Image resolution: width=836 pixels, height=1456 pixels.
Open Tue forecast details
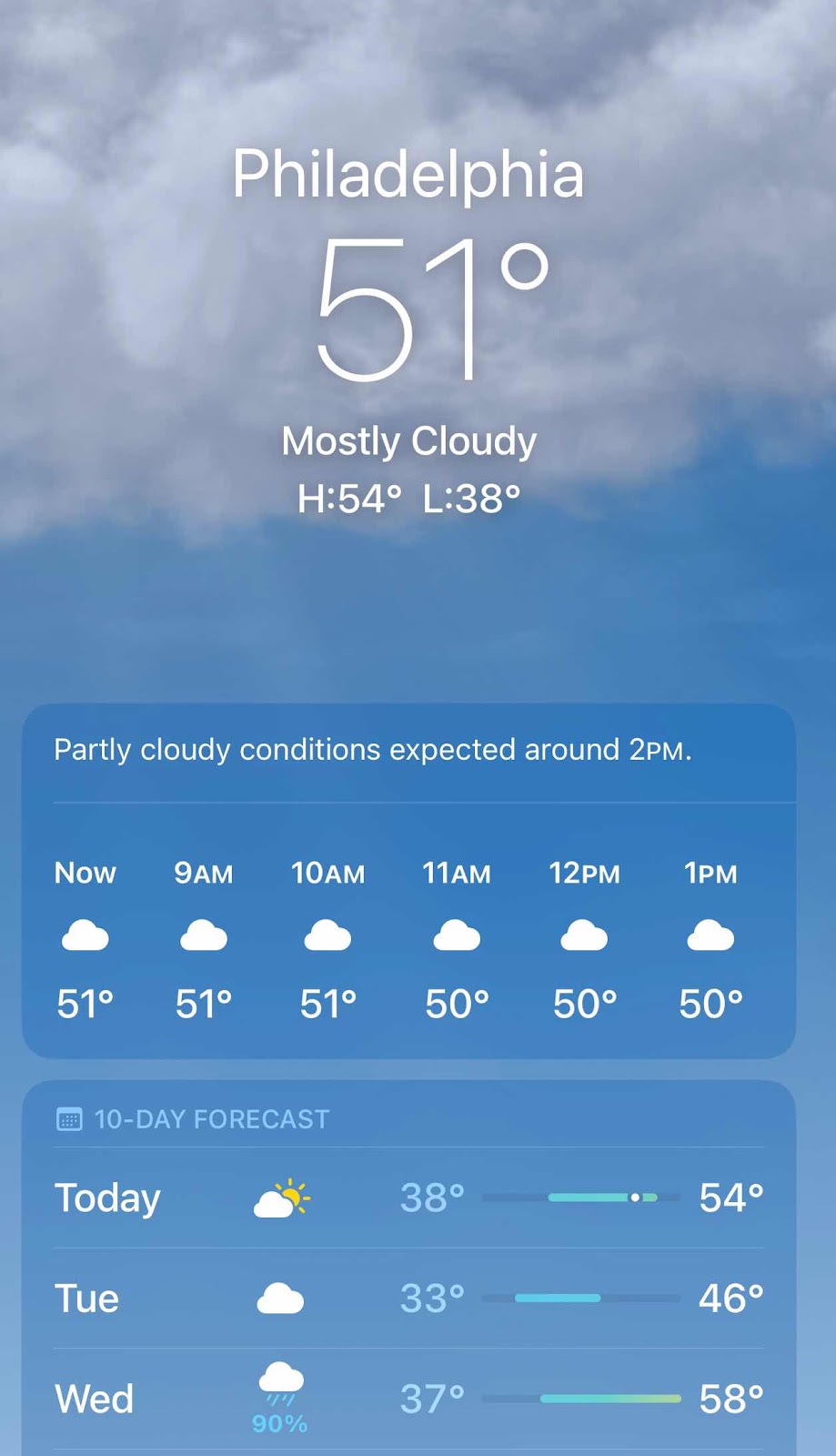[408, 1299]
